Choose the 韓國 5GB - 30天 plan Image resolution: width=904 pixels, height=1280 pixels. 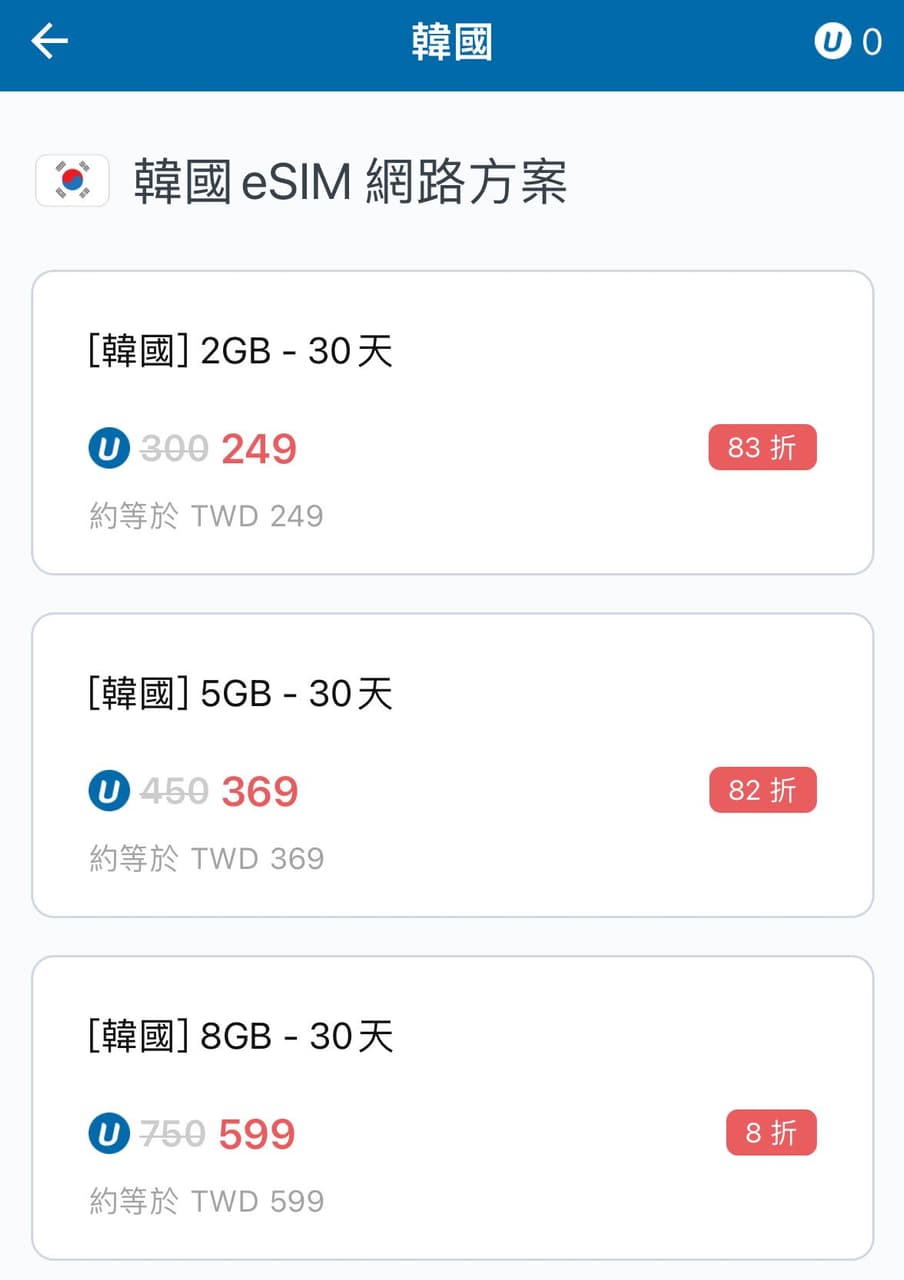click(x=452, y=764)
